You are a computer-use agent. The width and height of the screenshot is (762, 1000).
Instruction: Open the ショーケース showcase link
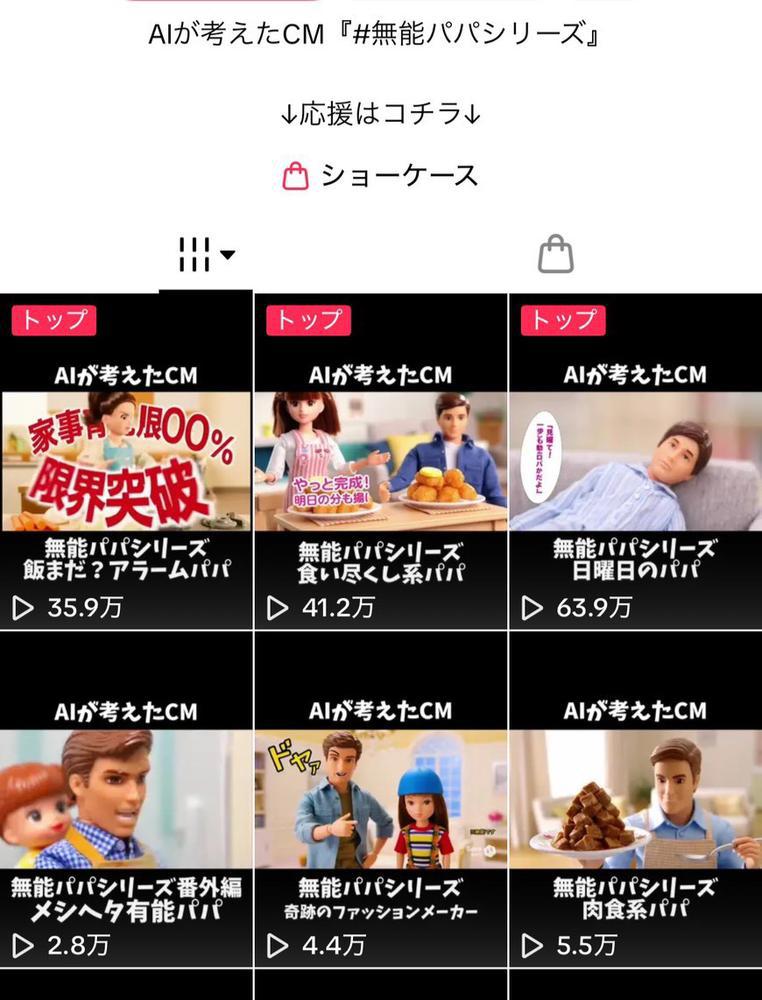coord(397,174)
